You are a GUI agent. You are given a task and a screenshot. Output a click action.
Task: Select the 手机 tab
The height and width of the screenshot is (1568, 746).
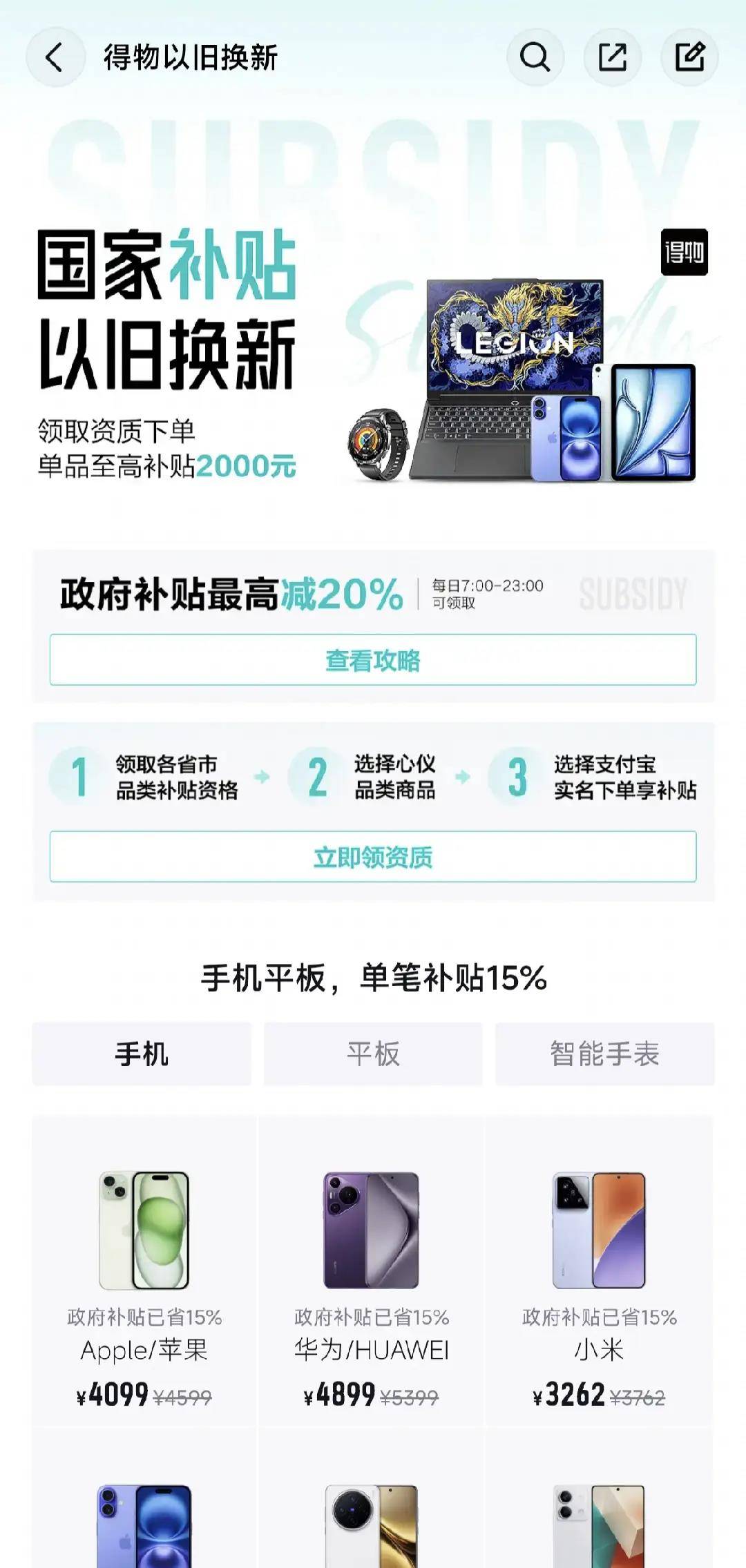coord(142,1053)
